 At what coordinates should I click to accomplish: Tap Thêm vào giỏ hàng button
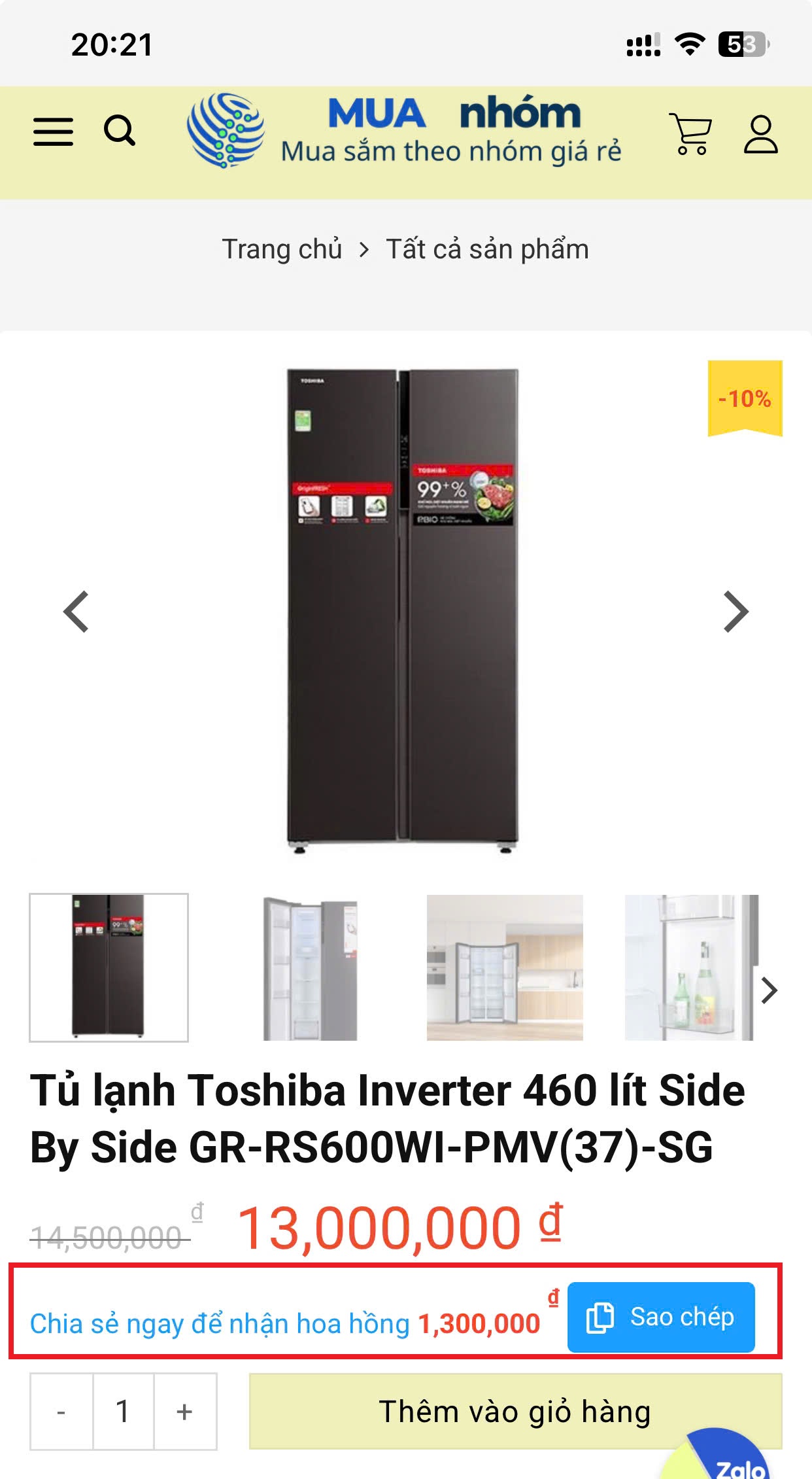pos(515,1411)
